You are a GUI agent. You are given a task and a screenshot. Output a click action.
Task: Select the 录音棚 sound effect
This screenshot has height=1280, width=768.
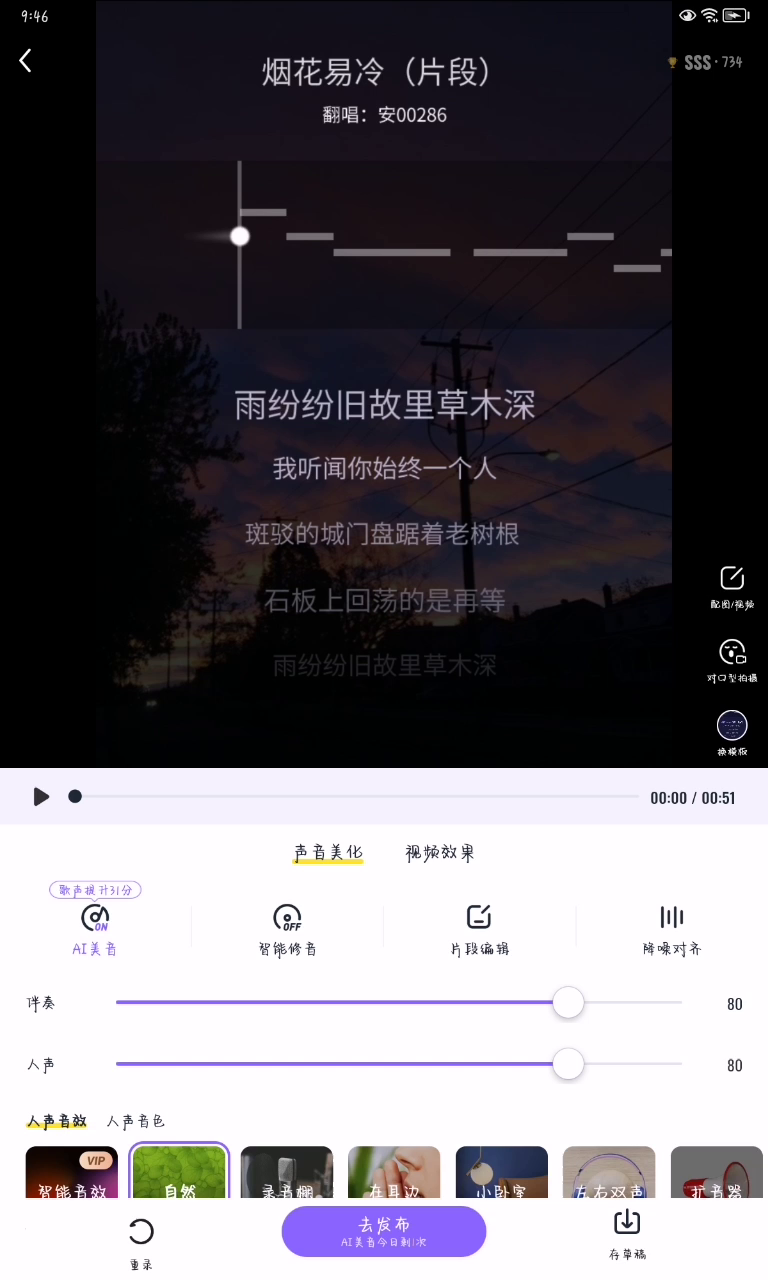tap(287, 1174)
